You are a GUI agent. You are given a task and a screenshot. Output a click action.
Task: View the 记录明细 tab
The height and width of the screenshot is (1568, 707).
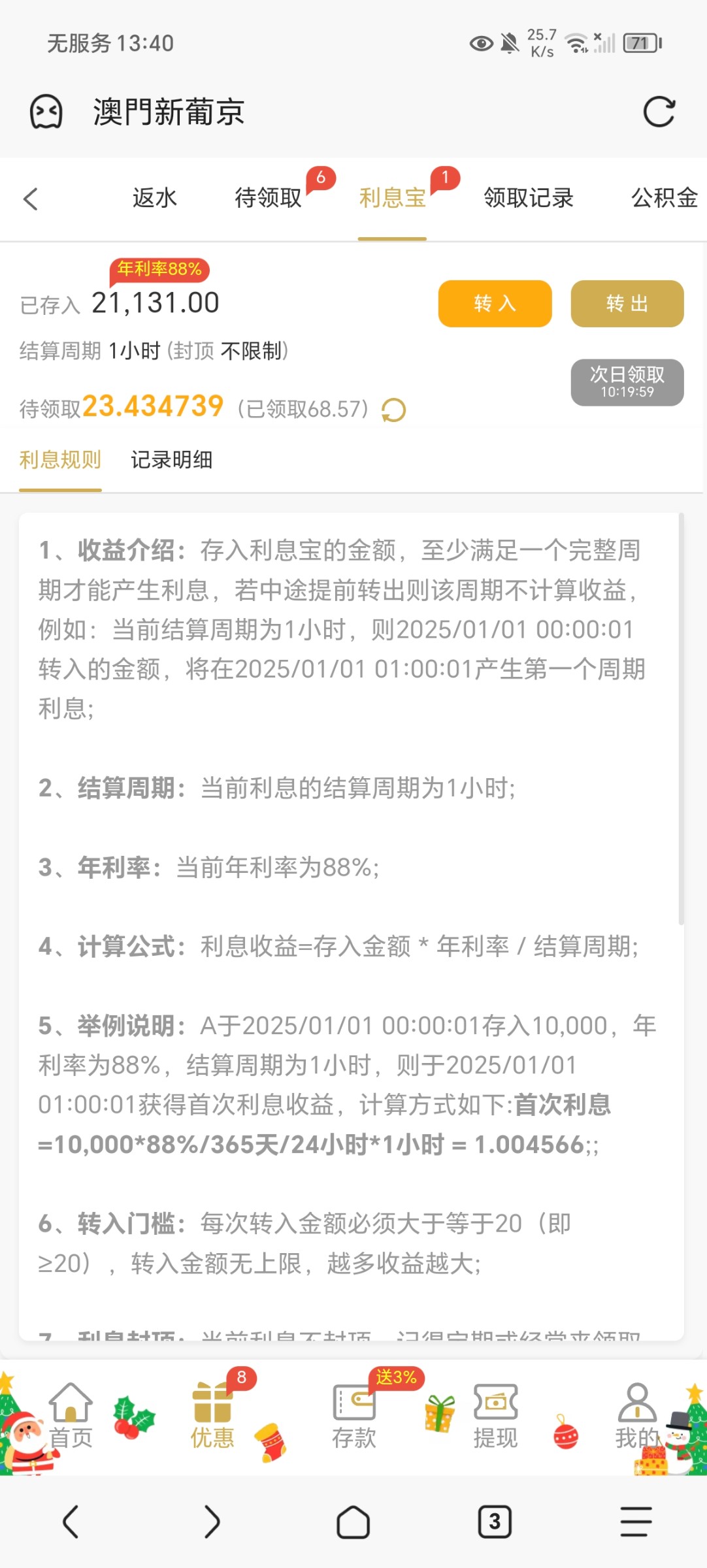[x=171, y=460]
